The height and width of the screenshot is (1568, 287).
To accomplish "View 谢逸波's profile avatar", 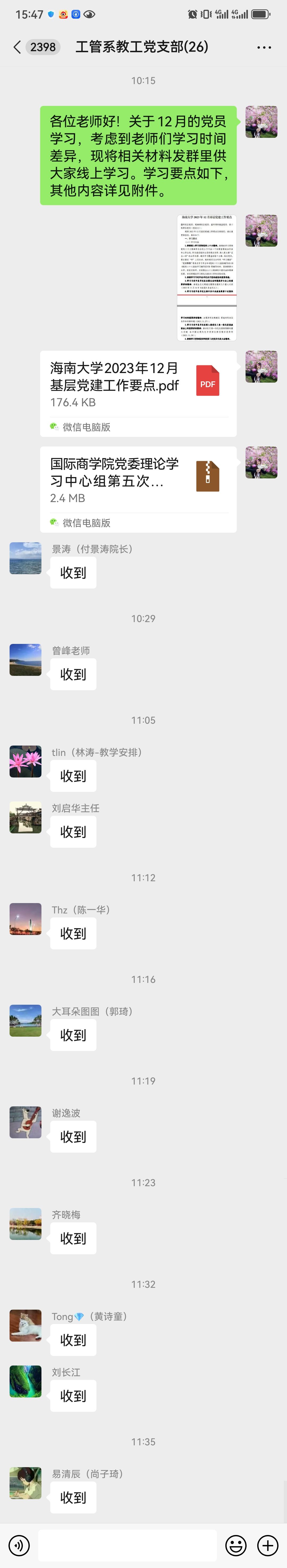I will [x=26, y=1122].
